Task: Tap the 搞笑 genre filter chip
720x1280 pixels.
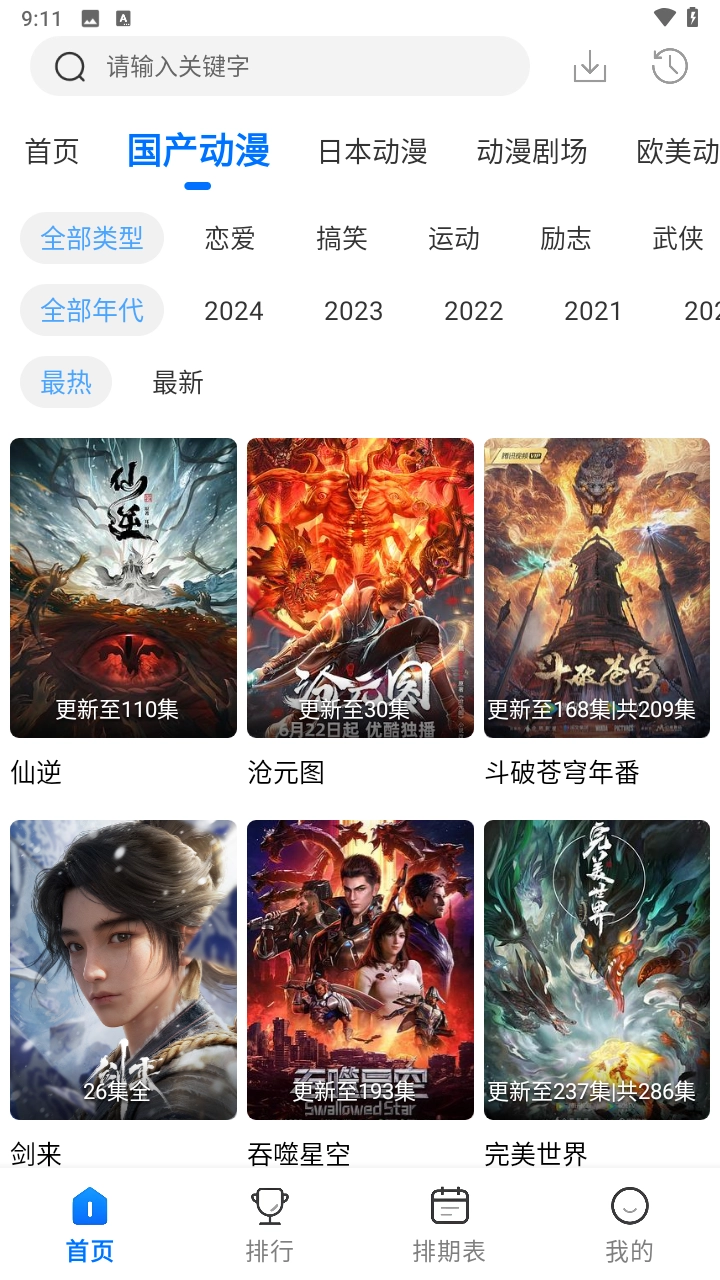Action: (x=341, y=238)
